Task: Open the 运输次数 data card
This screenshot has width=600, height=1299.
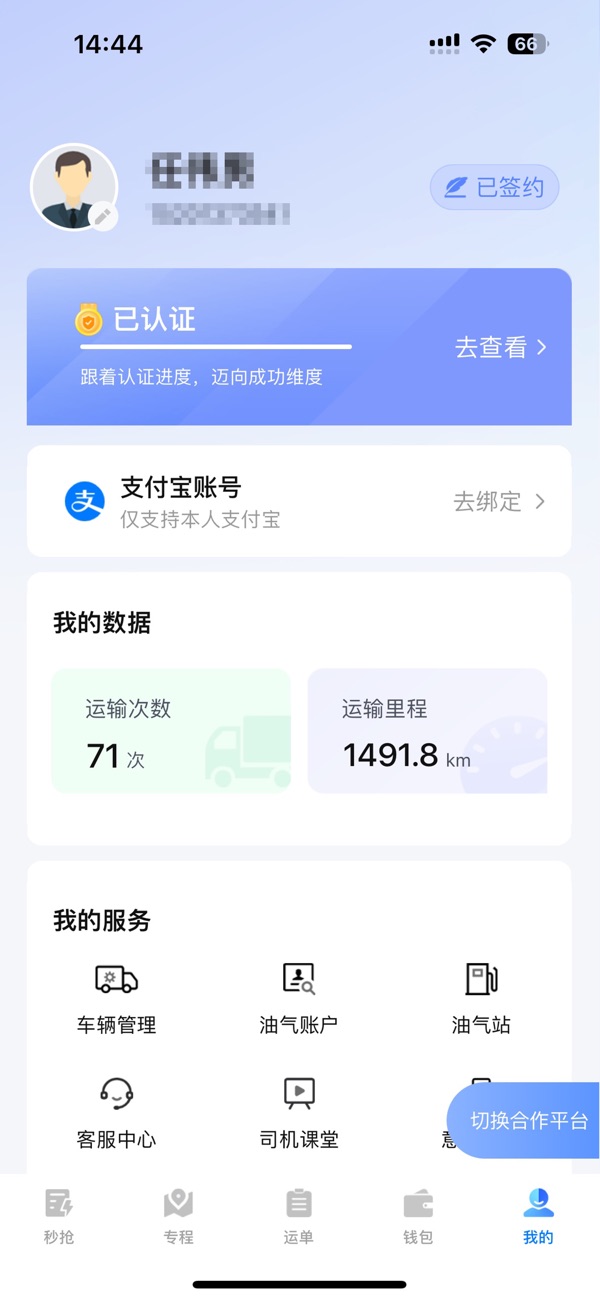Action: (171, 731)
